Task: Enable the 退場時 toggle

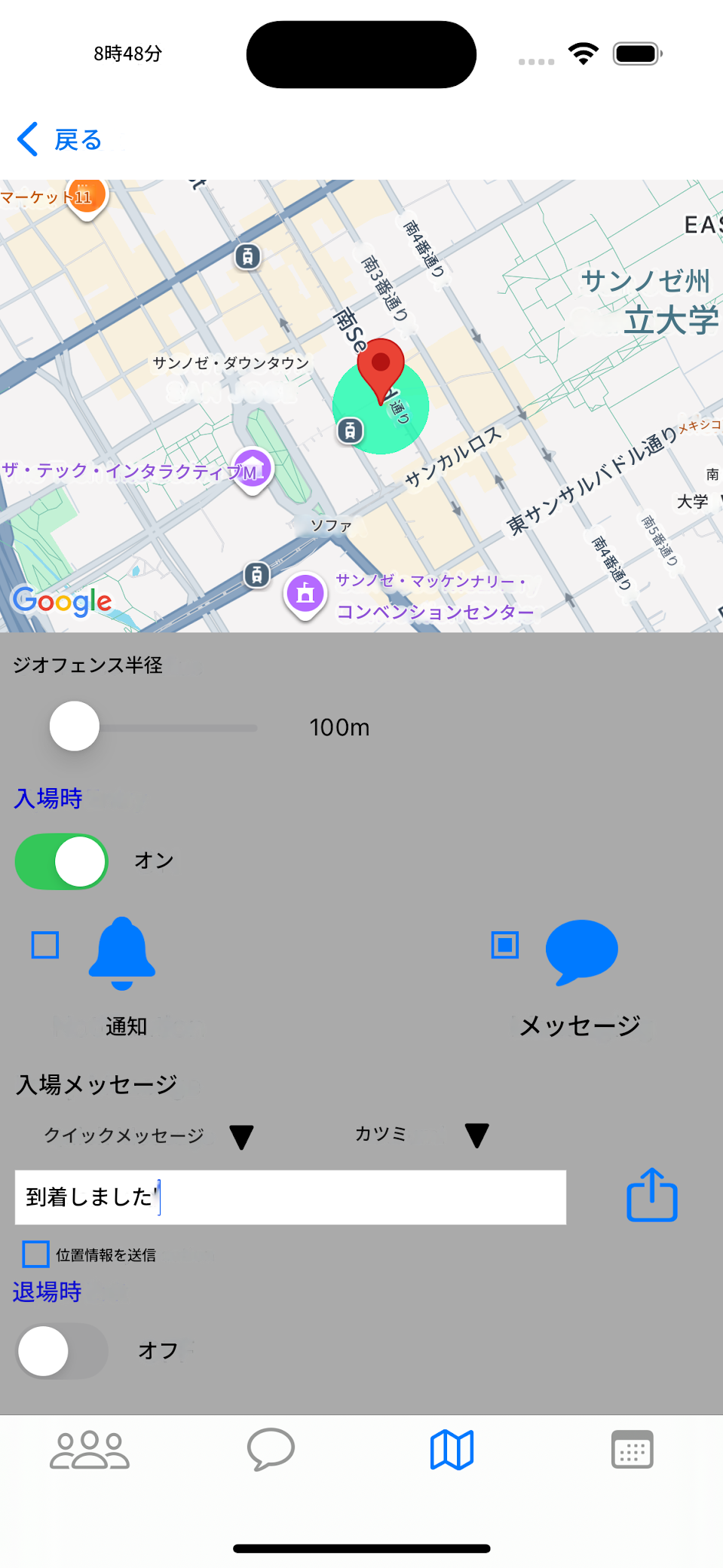Action: click(60, 1350)
